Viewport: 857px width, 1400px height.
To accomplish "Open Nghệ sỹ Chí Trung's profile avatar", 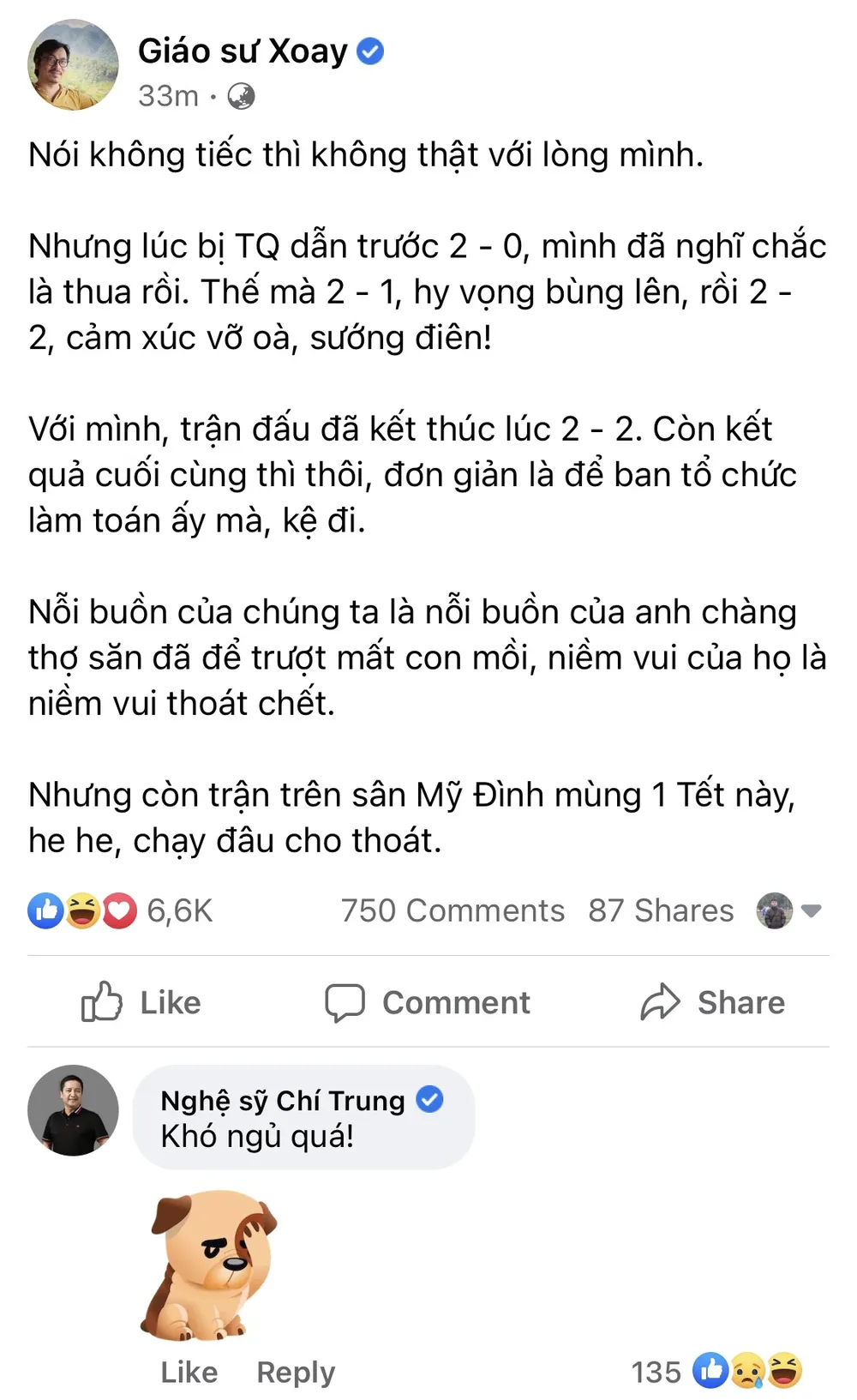I will [x=75, y=1109].
